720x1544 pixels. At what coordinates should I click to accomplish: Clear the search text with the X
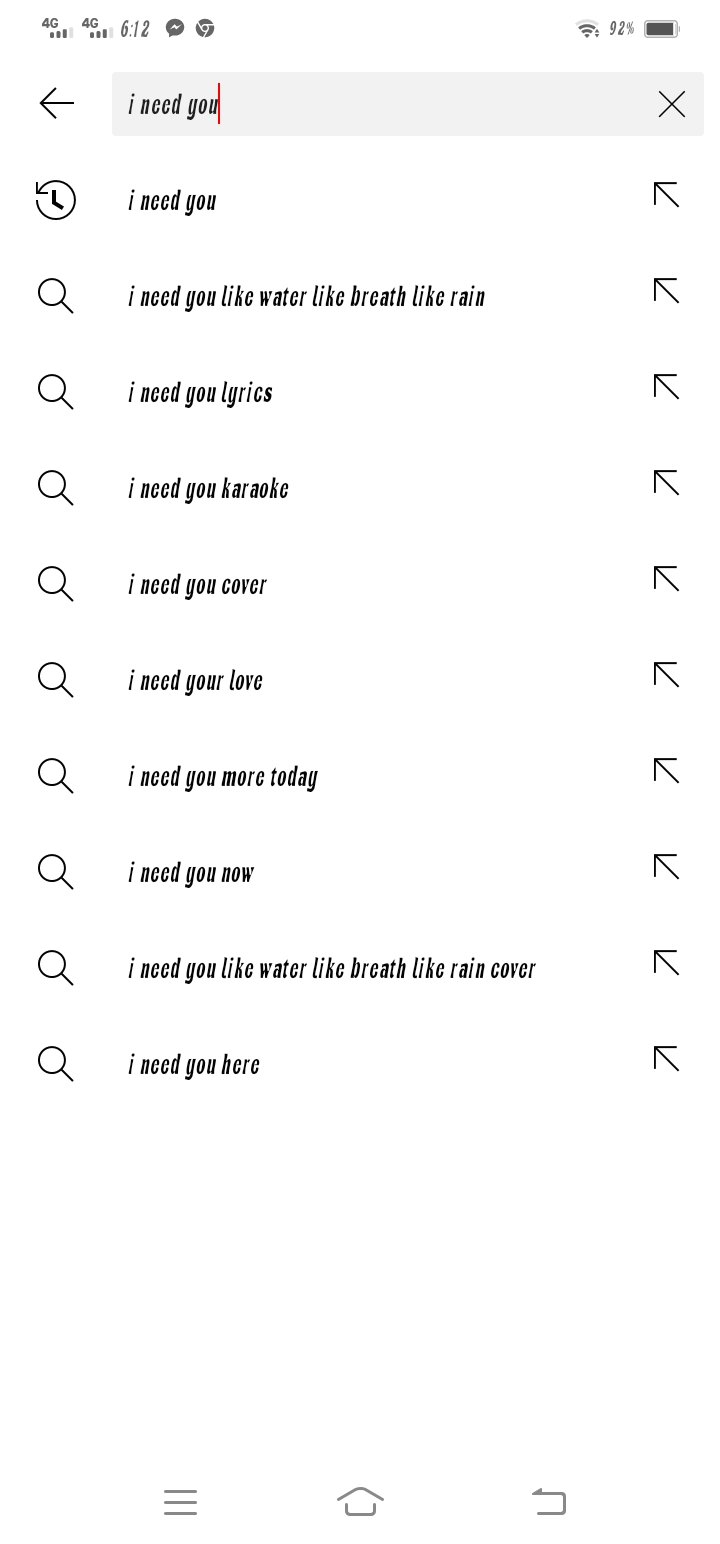click(x=672, y=104)
